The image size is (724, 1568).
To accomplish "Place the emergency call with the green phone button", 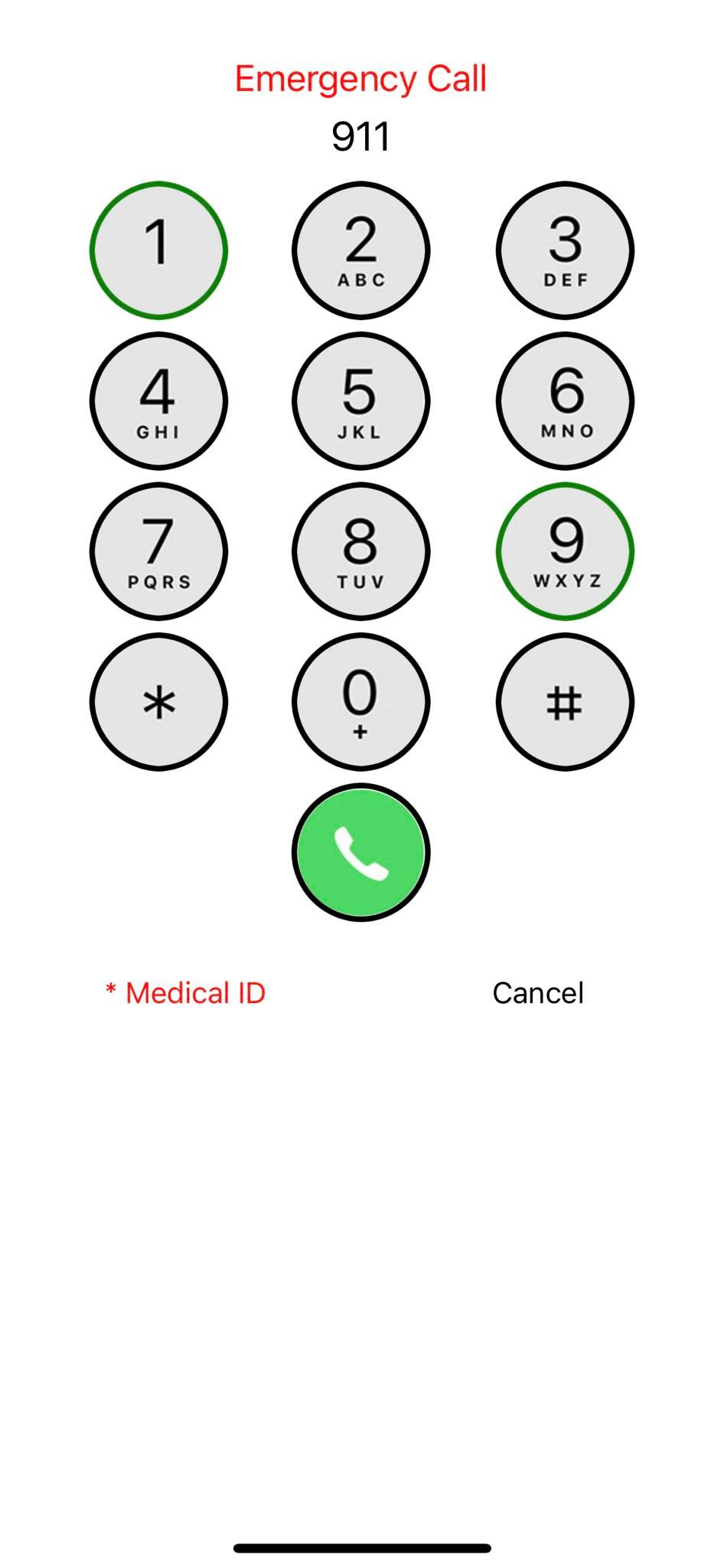I will [x=360, y=852].
